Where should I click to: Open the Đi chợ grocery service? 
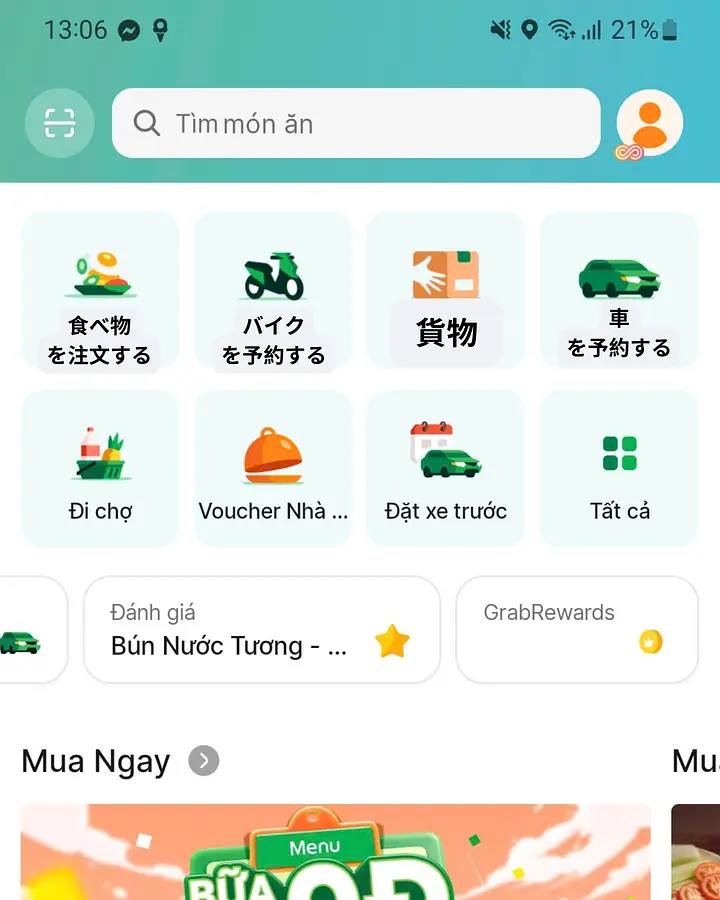click(x=100, y=467)
